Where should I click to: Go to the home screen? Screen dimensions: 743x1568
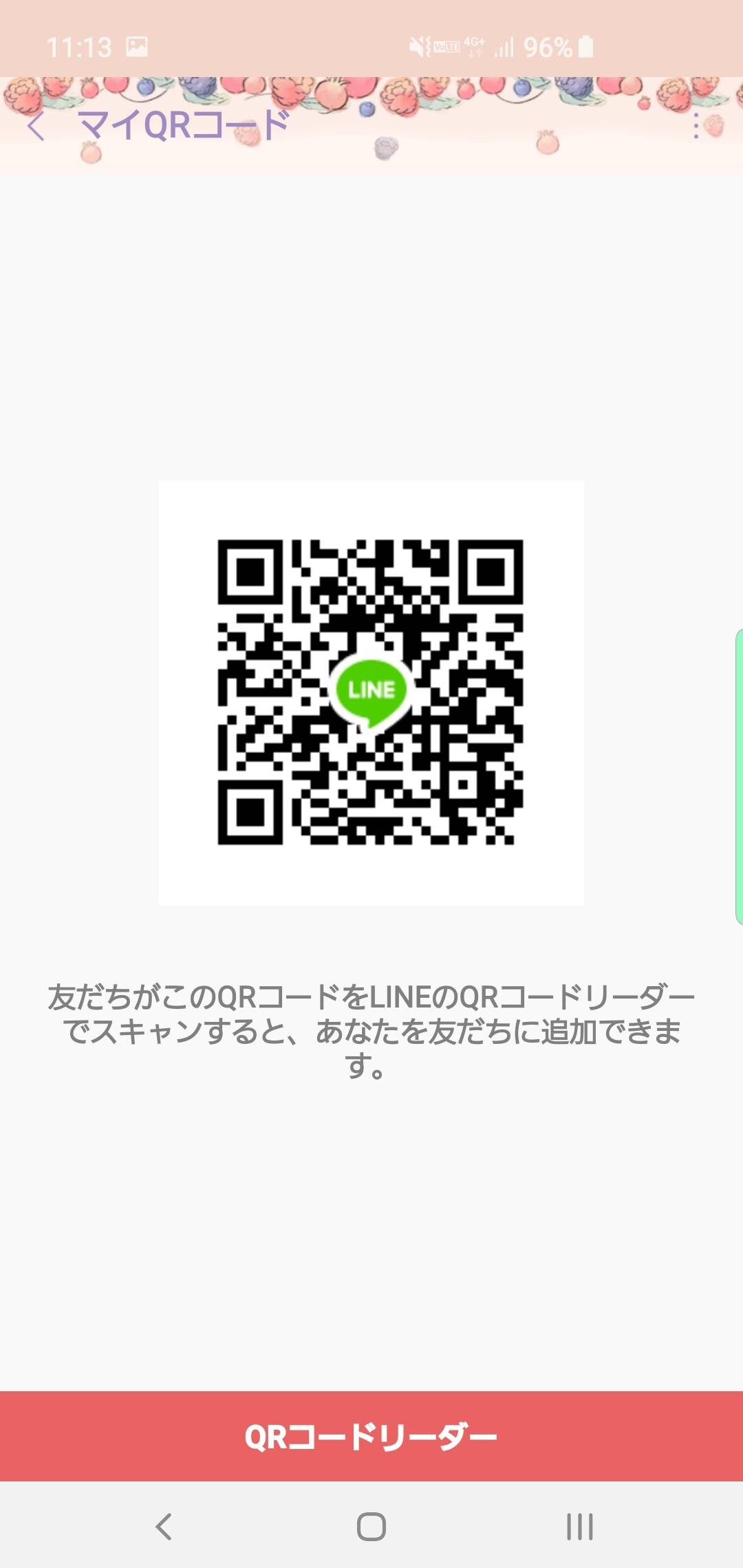(x=371, y=1526)
